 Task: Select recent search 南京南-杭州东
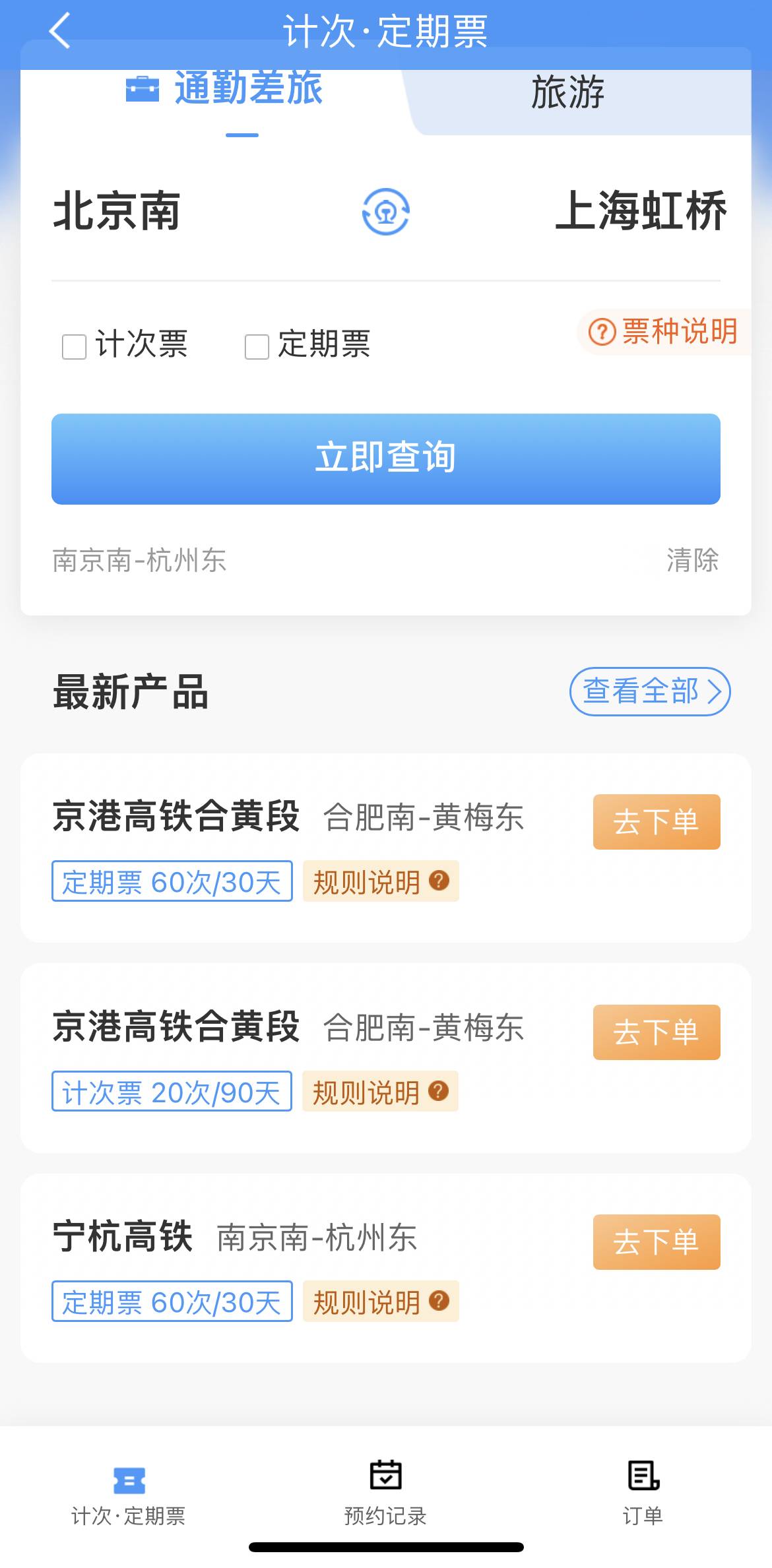click(139, 561)
